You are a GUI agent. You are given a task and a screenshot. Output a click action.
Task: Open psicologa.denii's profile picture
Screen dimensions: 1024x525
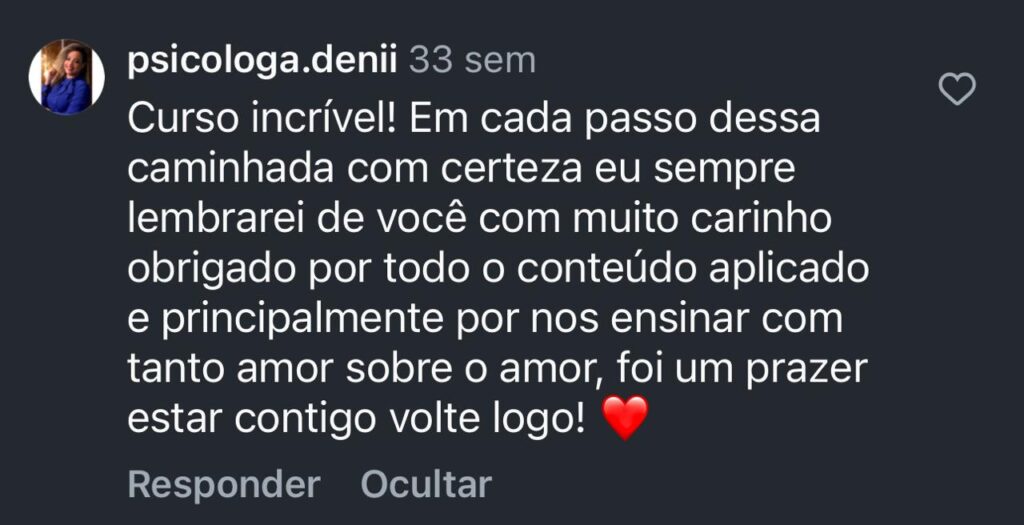[66, 78]
